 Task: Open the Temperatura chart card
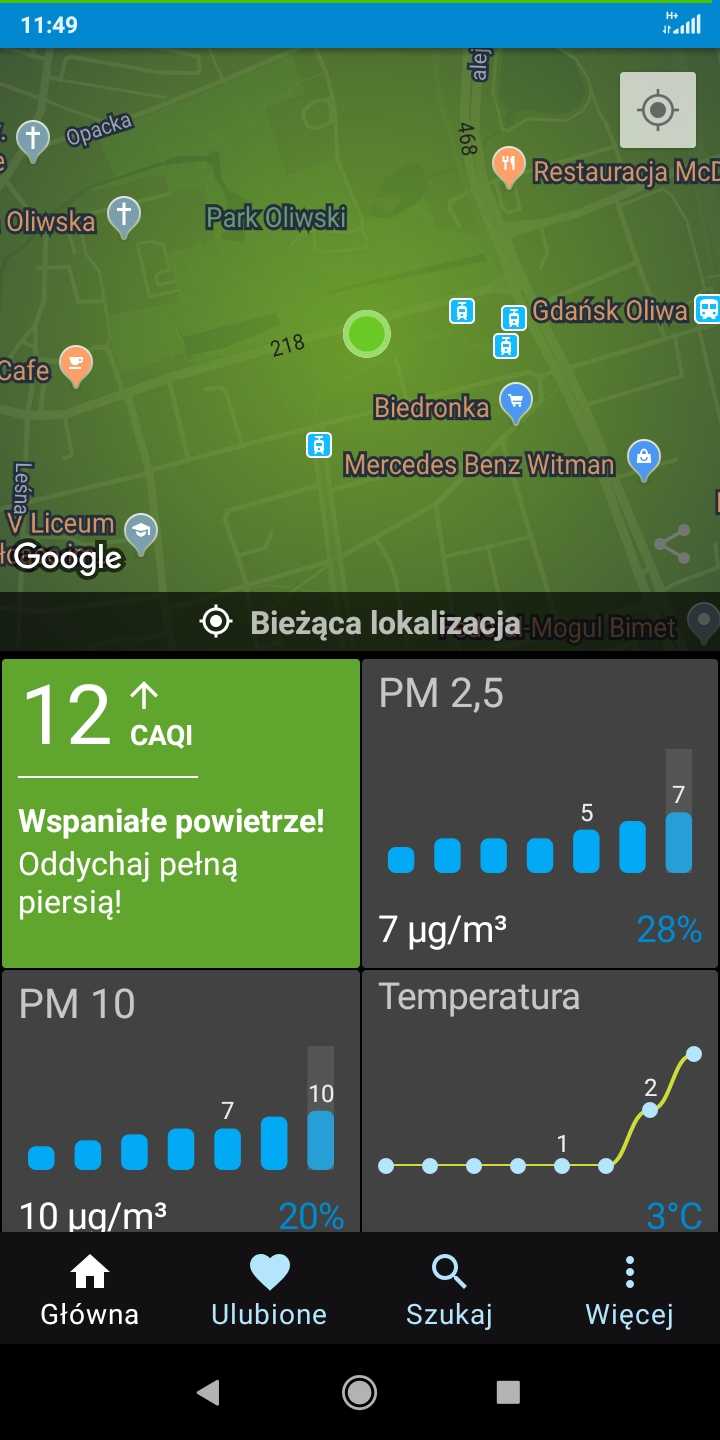[x=540, y=1100]
